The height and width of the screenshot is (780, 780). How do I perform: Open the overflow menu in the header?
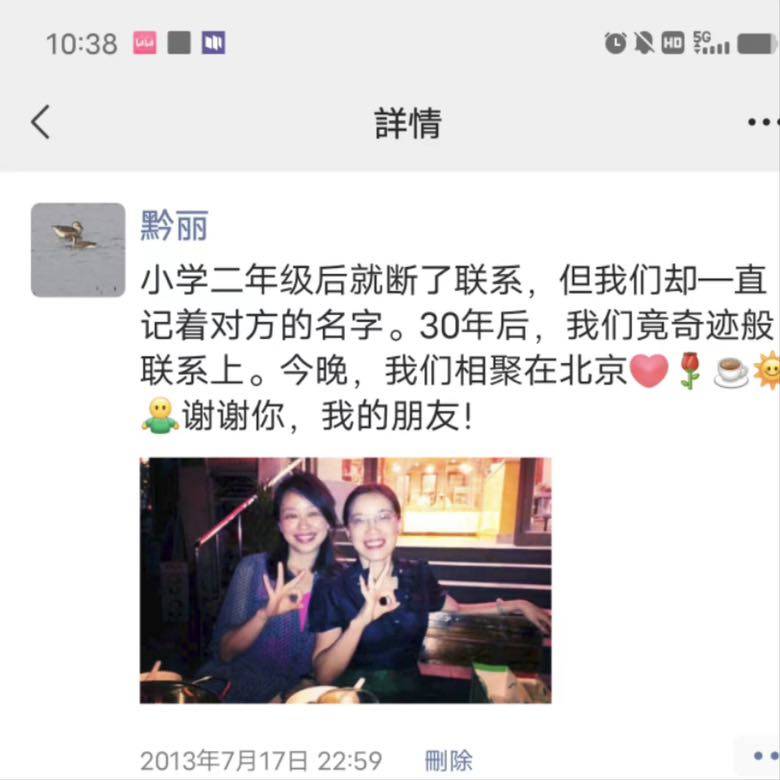click(760, 123)
